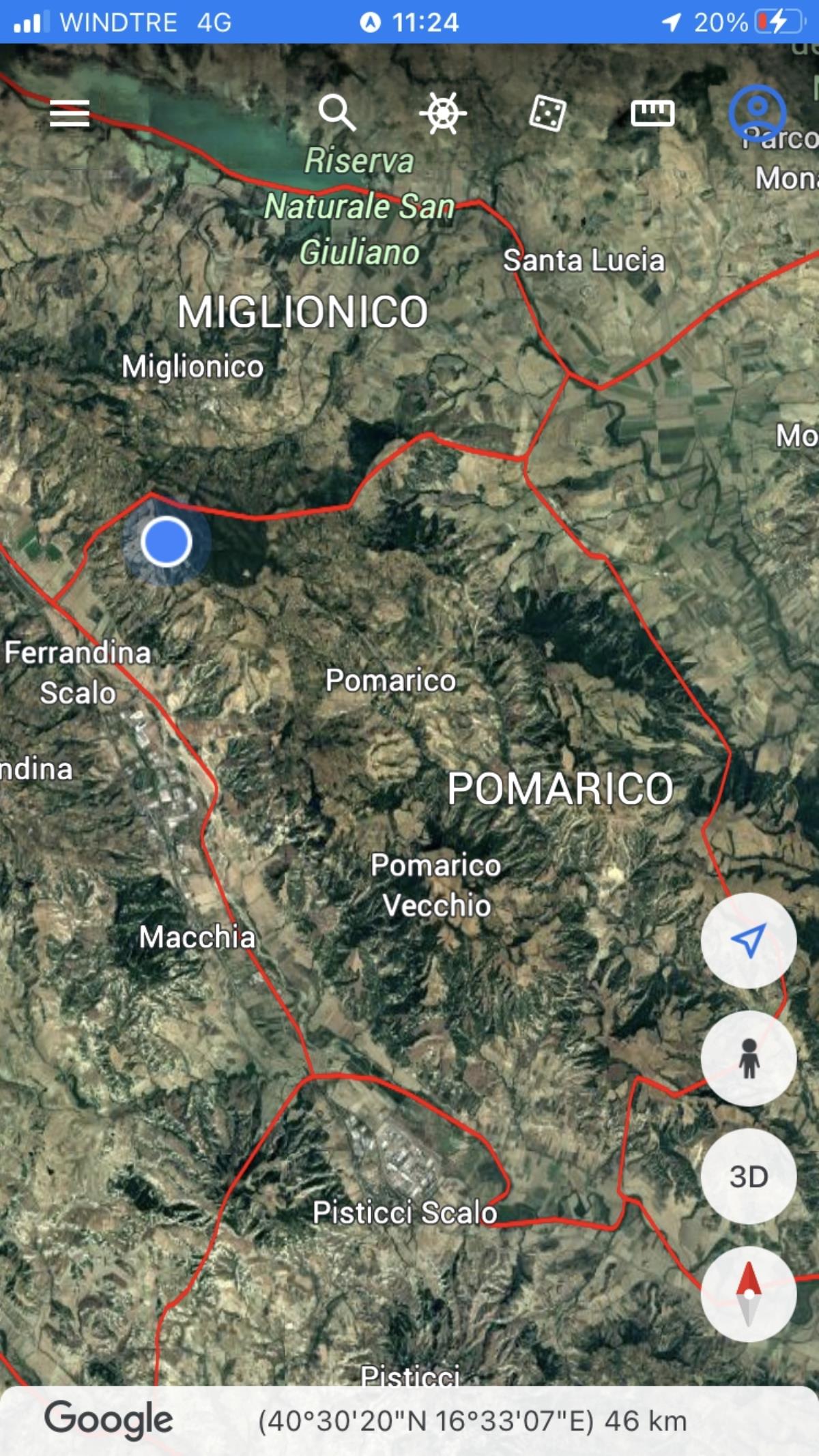Open the hamburger menu

click(70, 113)
